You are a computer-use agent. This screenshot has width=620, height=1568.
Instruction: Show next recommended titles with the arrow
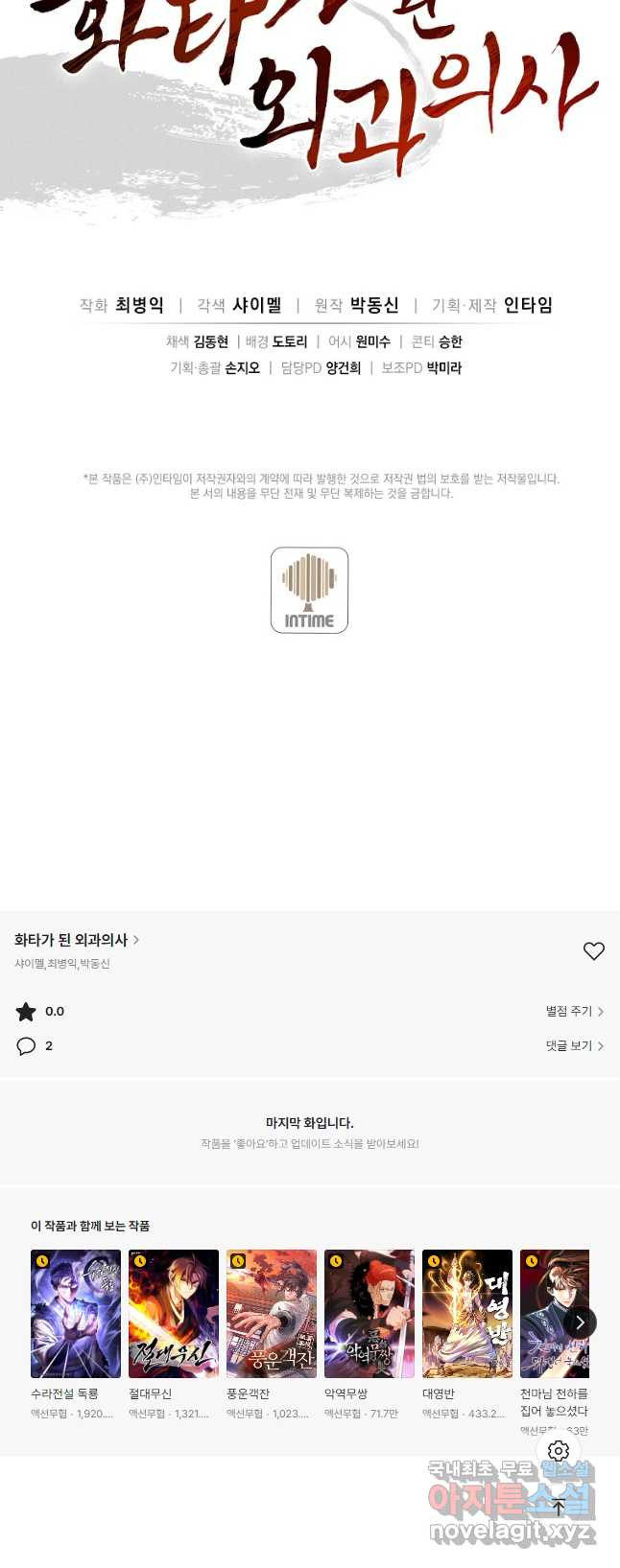[x=580, y=1322]
